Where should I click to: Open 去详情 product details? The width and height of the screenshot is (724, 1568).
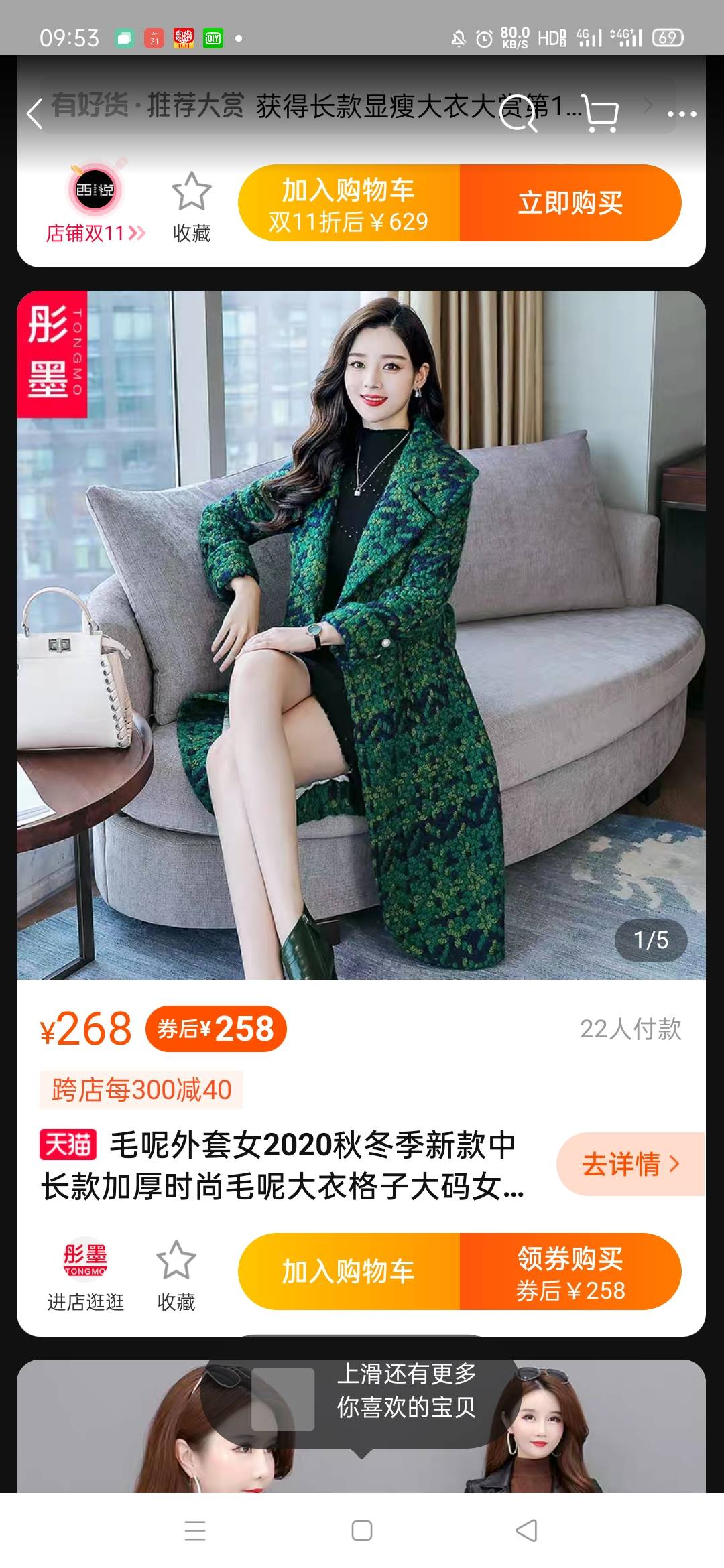(630, 1164)
